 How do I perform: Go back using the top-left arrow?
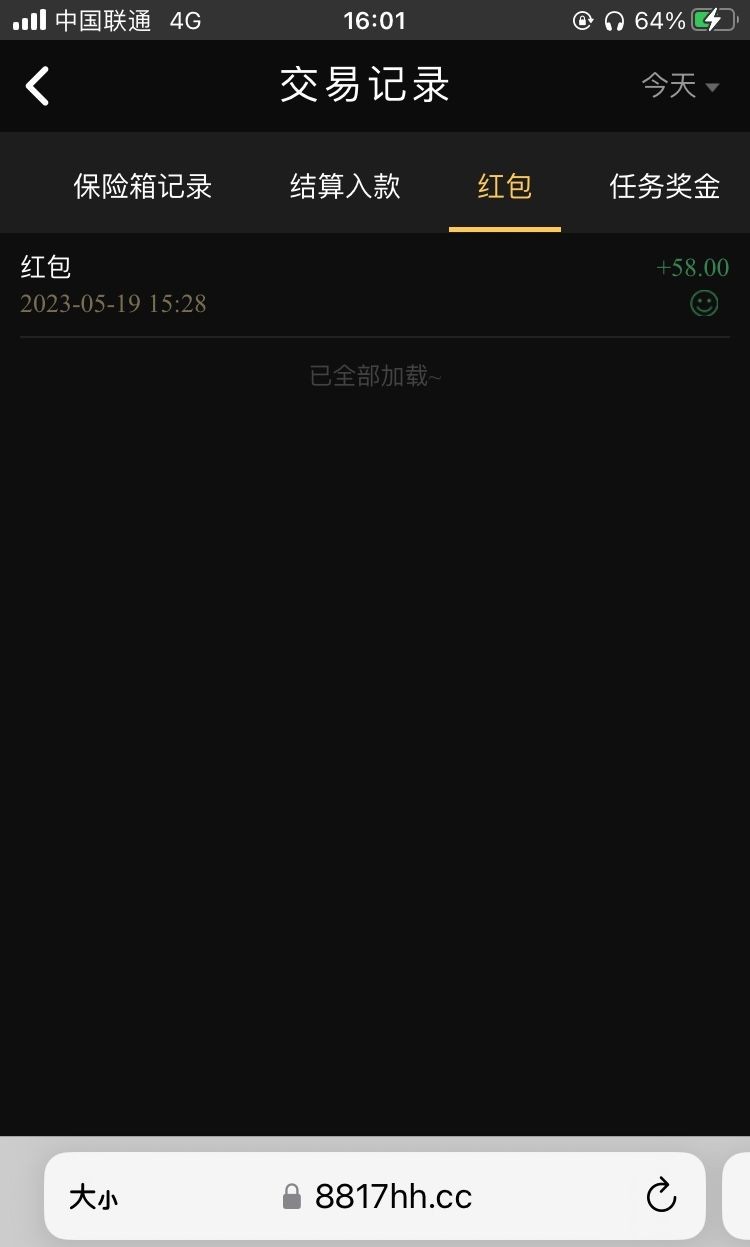(x=38, y=86)
